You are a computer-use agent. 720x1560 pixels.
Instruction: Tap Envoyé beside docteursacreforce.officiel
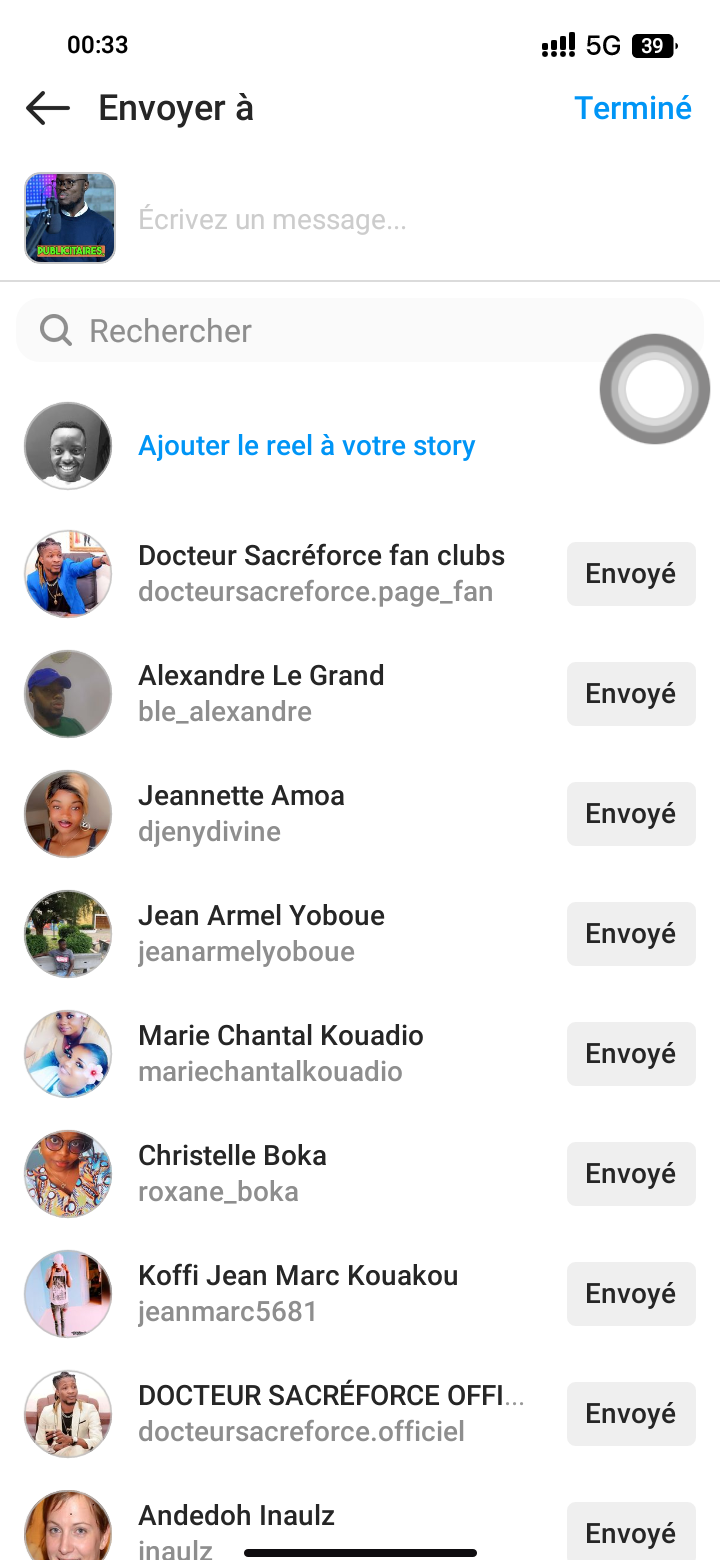tap(630, 1414)
